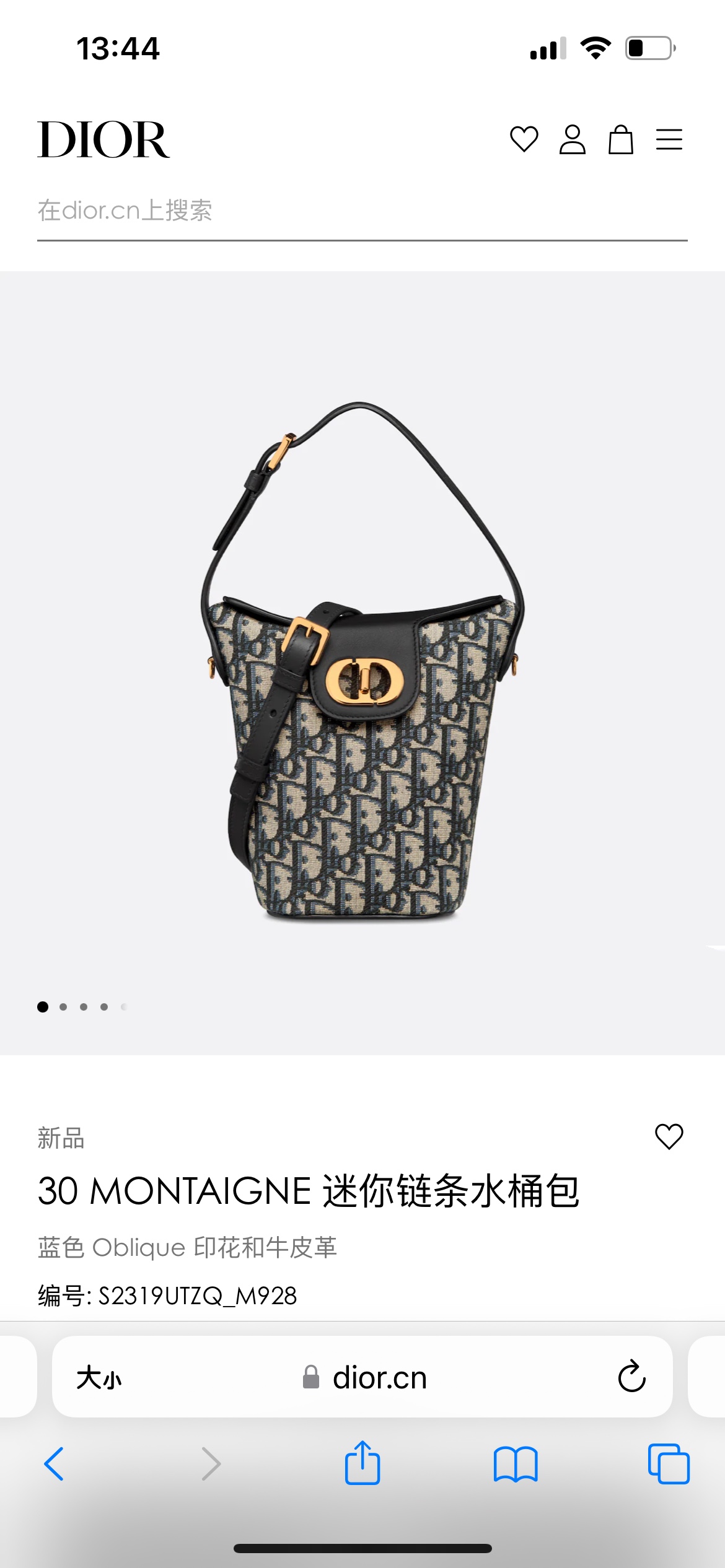Open Safari bookmarks

point(515,1464)
